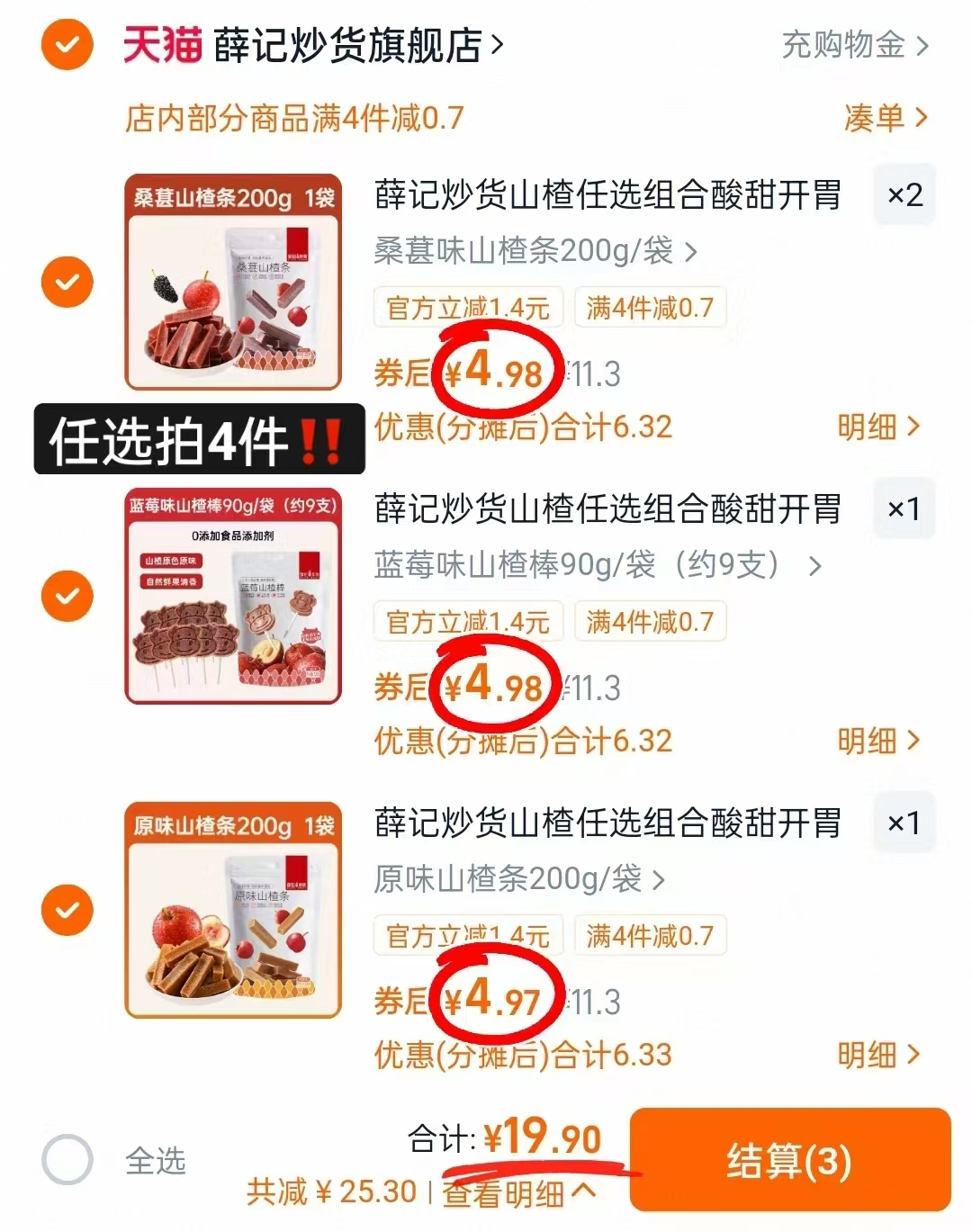972x1232 pixels.
Task: Open 蓝莓味山楂棒90g/袋 SKU selector
Action: (x=596, y=566)
